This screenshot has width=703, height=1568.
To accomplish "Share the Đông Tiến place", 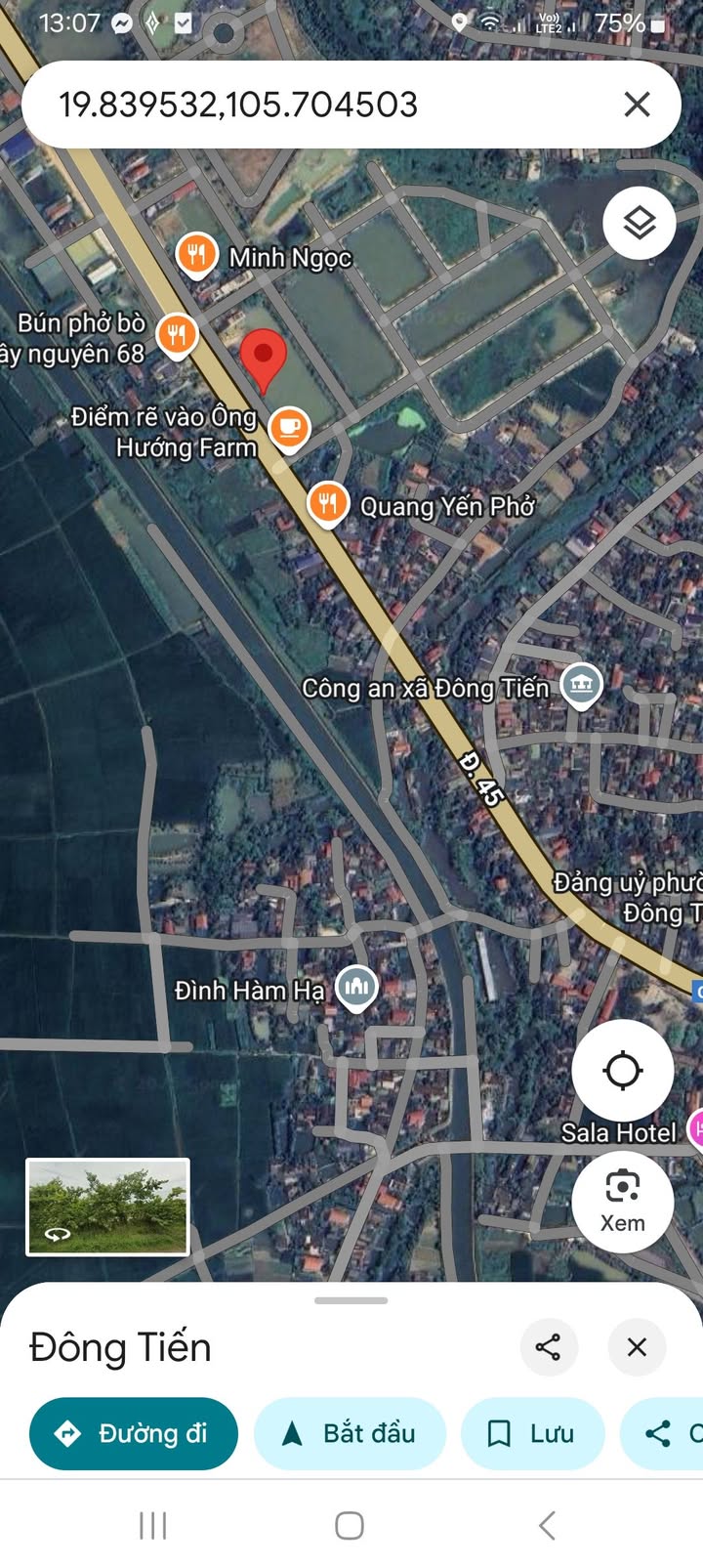I will click(549, 1347).
